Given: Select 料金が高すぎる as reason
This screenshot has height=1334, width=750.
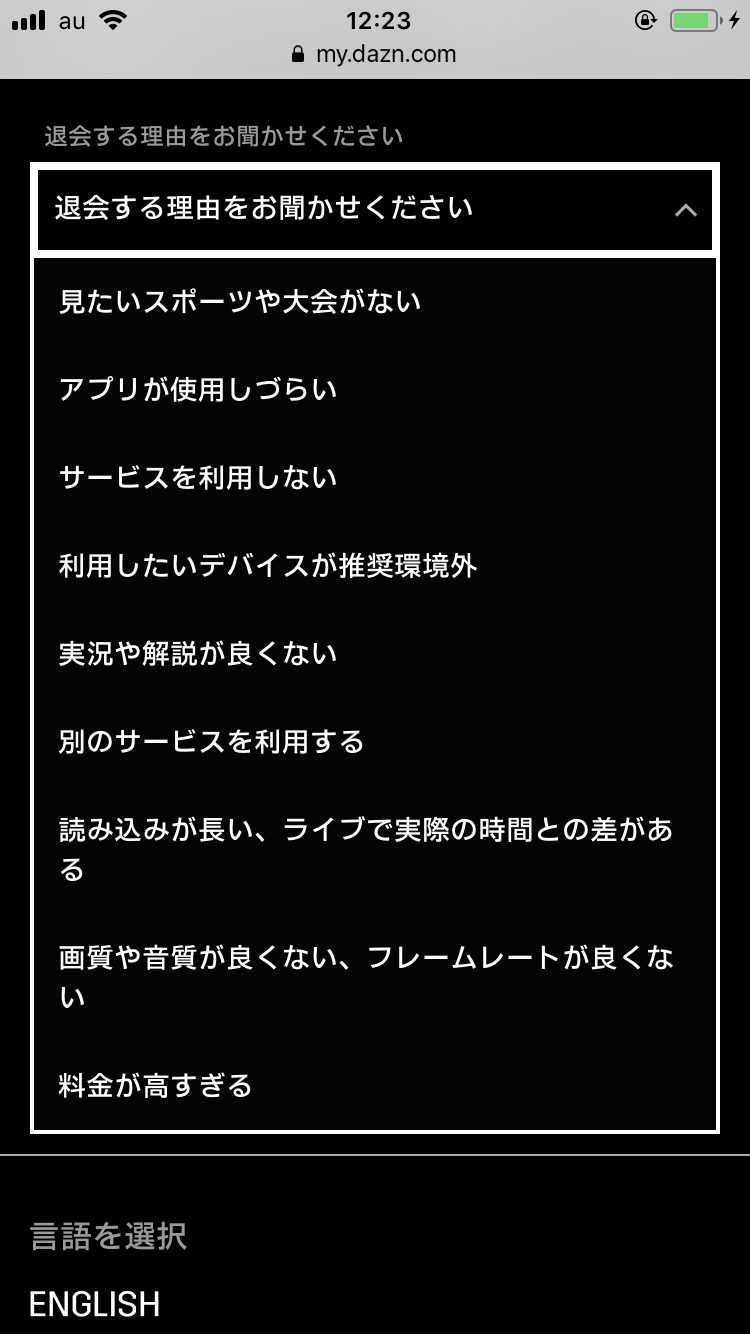Looking at the screenshot, I should (x=375, y=1086).
